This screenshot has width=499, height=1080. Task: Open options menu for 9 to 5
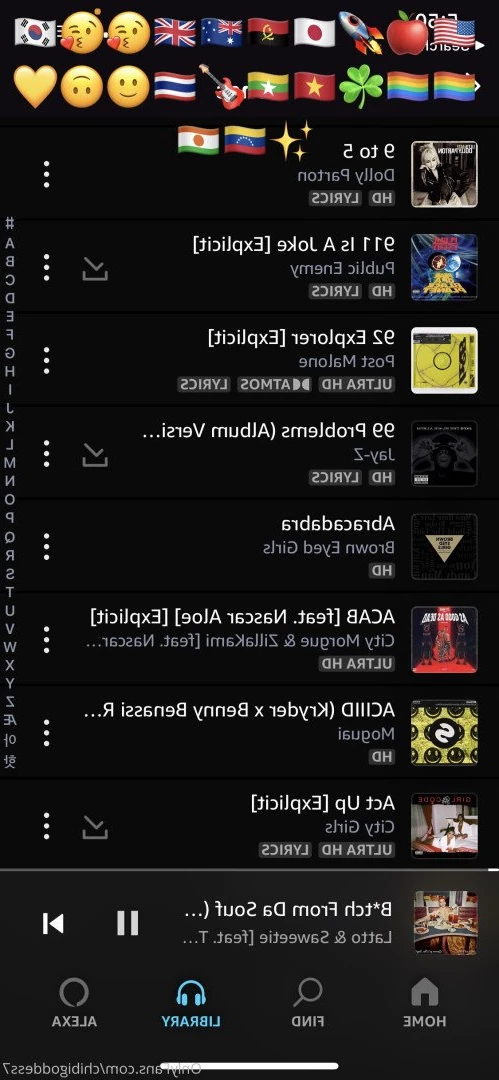click(46, 174)
